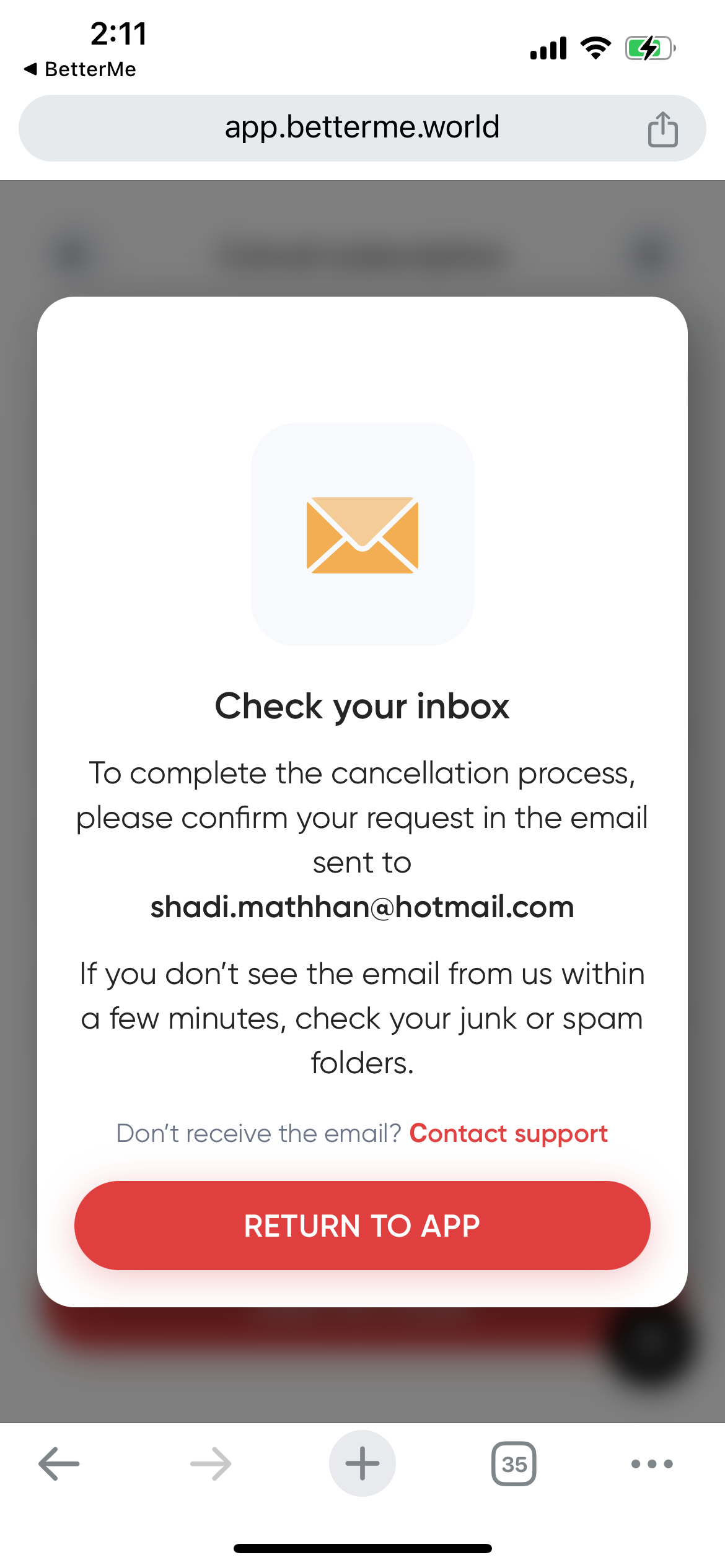Screen dimensions: 725x1568
Task: Tap the RETURN TO APP button
Action: (x=362, y=1226)
